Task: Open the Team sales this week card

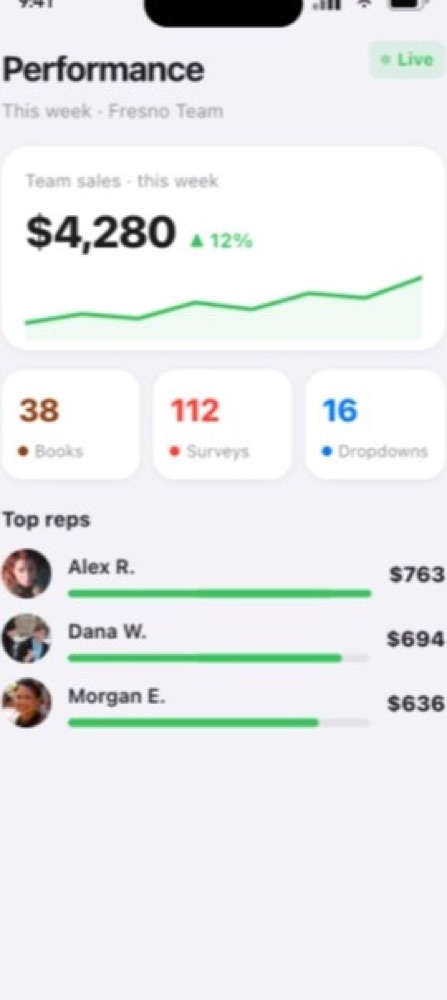Action: [223, 248]
